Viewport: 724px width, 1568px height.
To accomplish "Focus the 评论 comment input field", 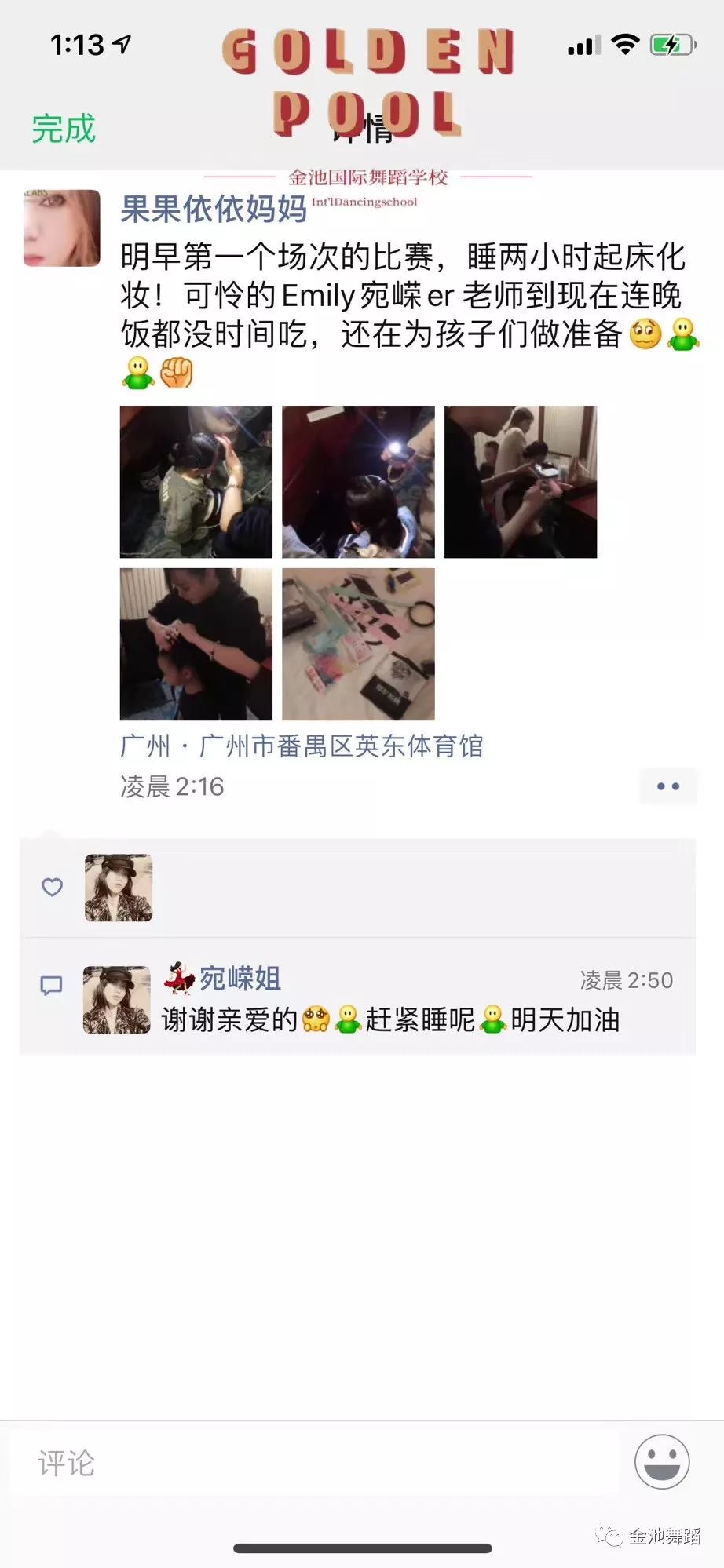I will pyautogui.click(x=314, y=1463).
